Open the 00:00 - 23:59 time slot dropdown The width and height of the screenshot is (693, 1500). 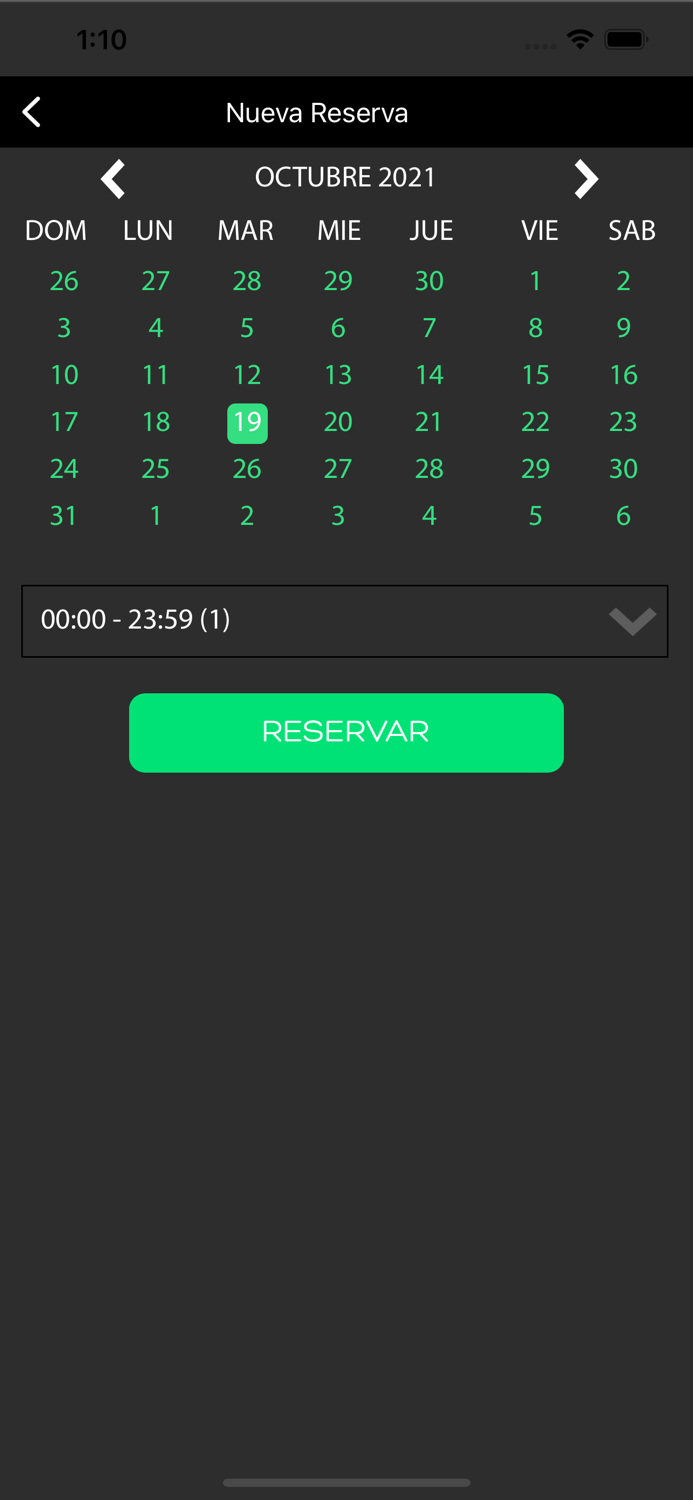pyautogui.click(x=345, y=621)
